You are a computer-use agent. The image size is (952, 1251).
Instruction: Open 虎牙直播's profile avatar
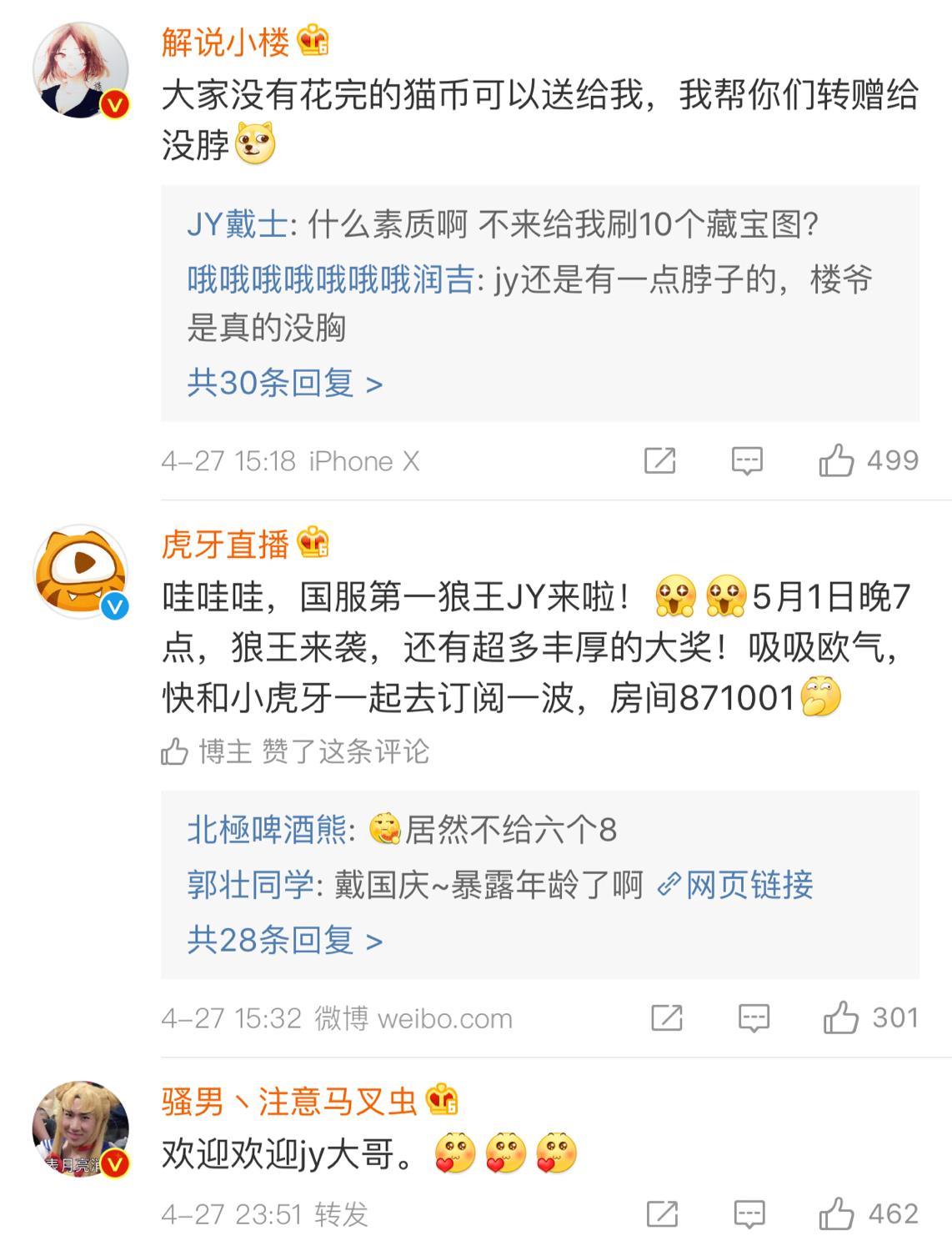[81, 572]
